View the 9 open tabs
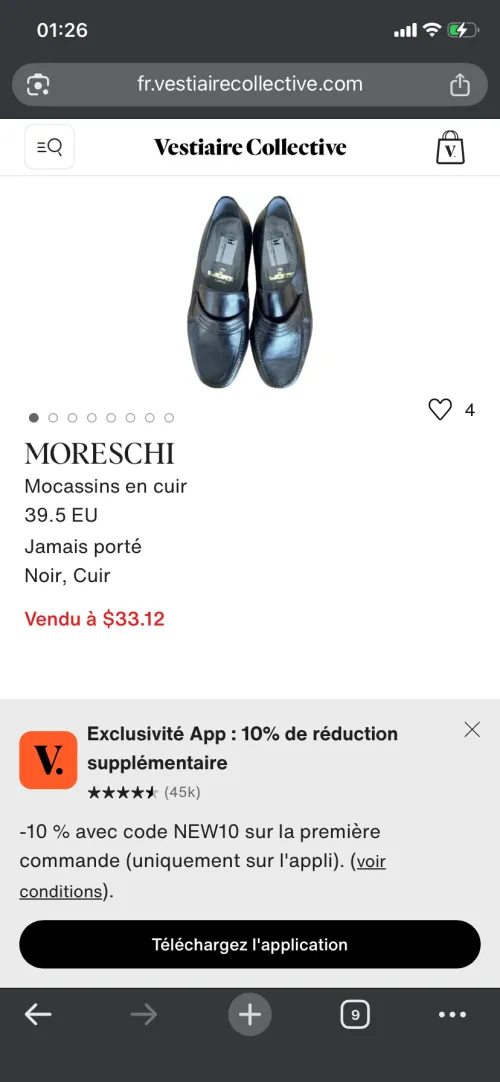Image resolution: width=500 pixels, height=1082 pixels. 355,1014
